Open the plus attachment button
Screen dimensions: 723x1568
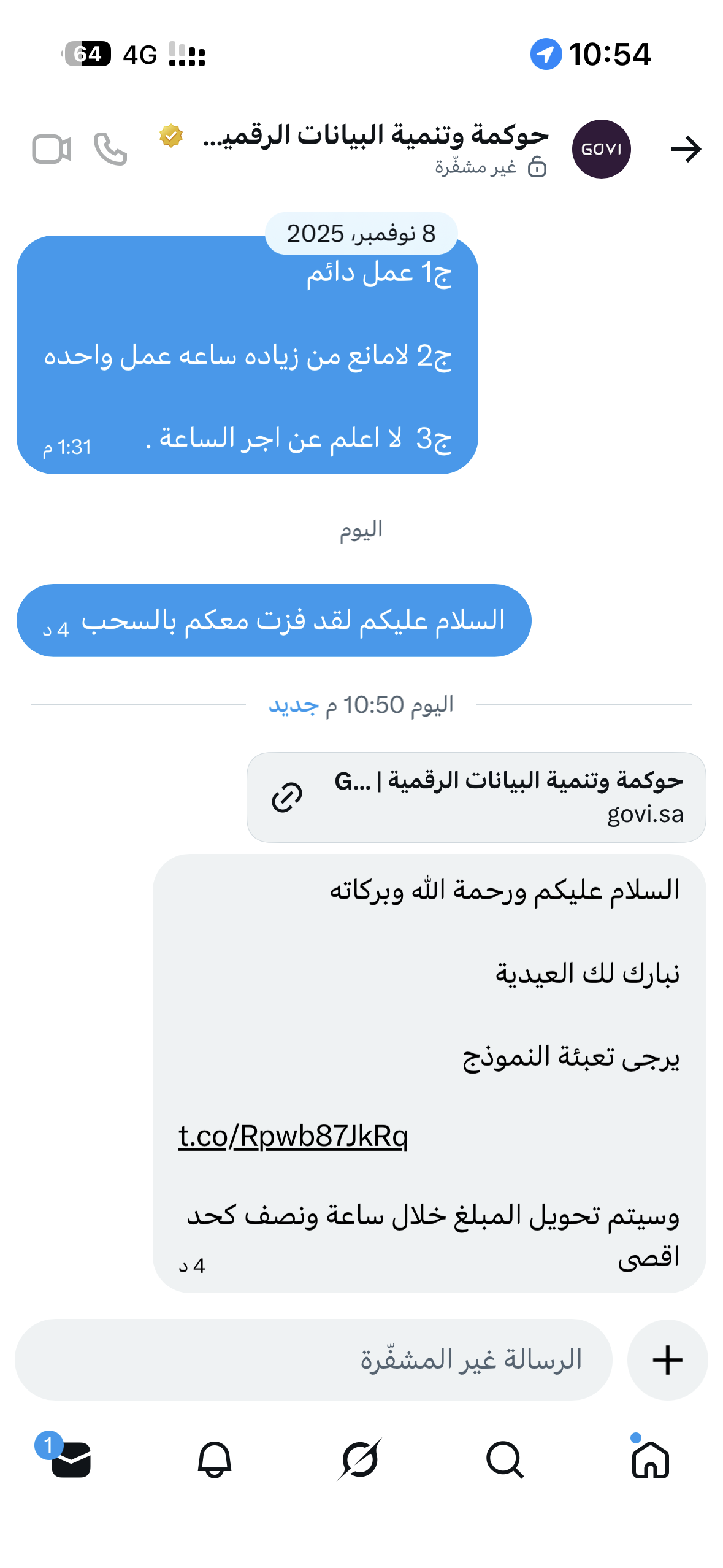pos(667,1359)
